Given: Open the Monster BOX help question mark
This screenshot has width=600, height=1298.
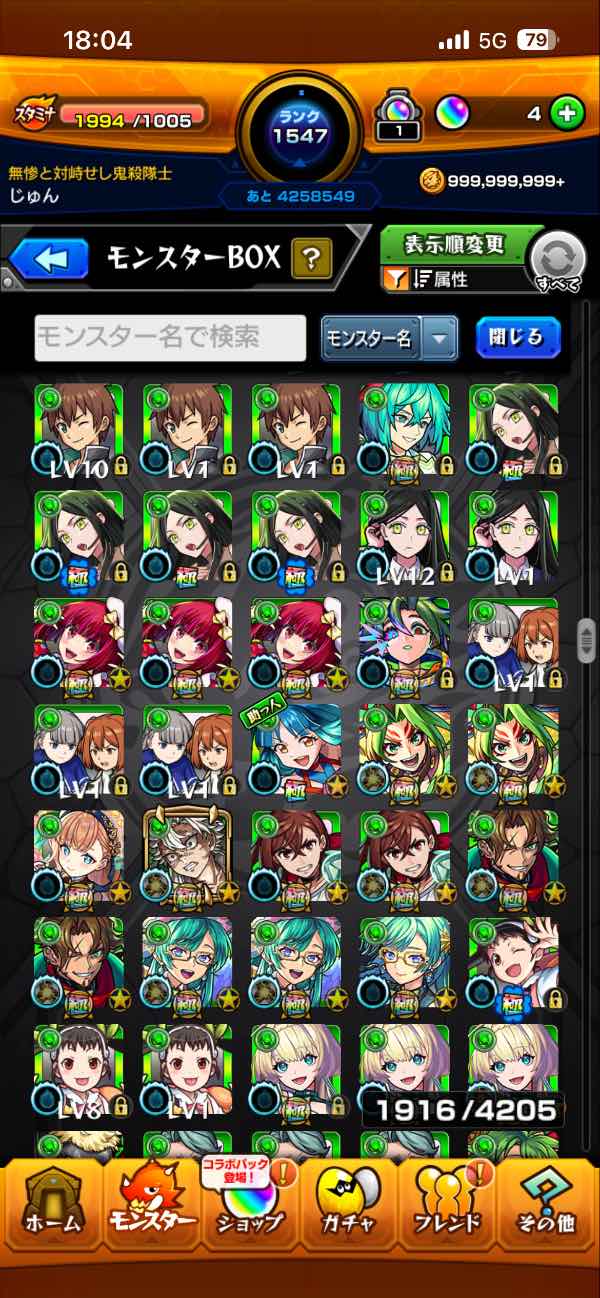Looking at the screenshot, I should coord(311,260).
